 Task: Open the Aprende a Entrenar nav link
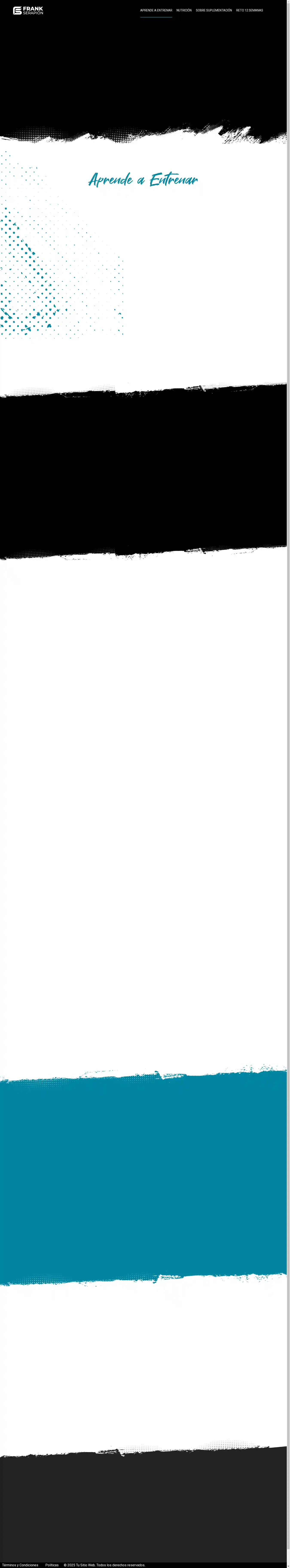[156, 10]
